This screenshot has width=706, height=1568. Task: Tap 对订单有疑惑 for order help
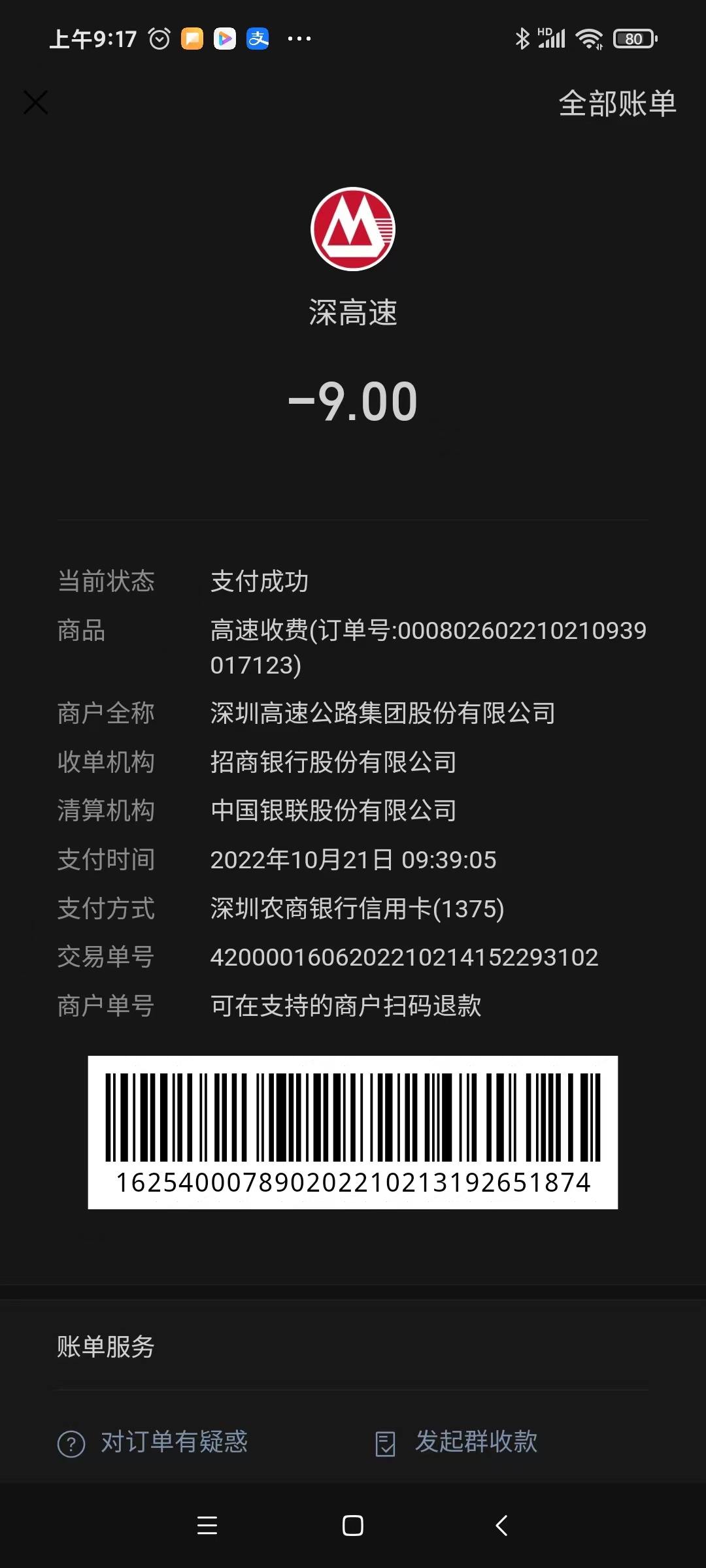[153, 1442]
